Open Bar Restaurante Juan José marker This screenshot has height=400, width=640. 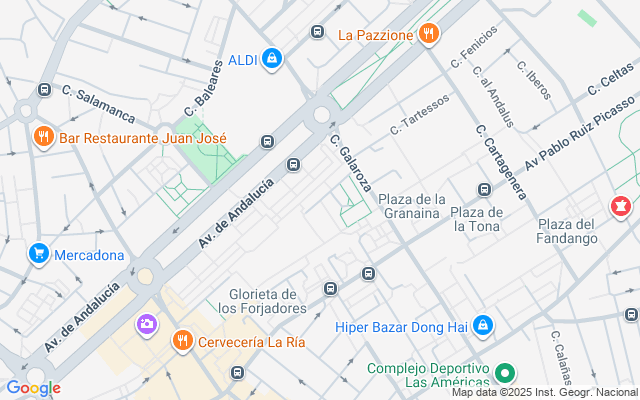pyautogui.click(x=43, y=137)
